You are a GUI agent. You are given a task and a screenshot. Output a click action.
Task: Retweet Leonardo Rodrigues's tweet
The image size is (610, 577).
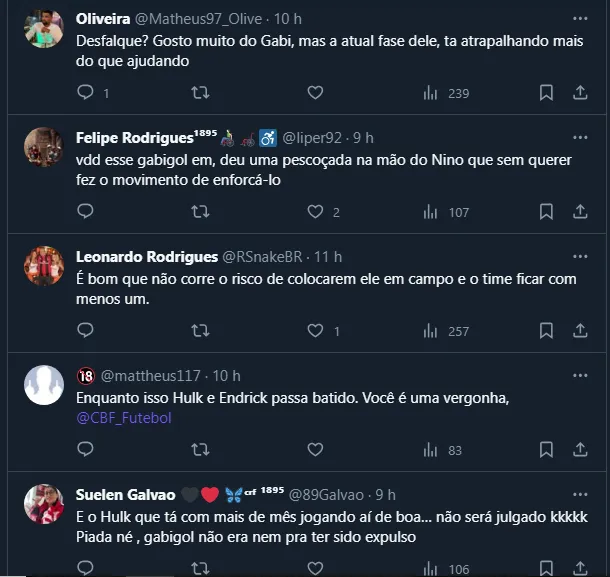pyautogui.click(x=200, y=331)
